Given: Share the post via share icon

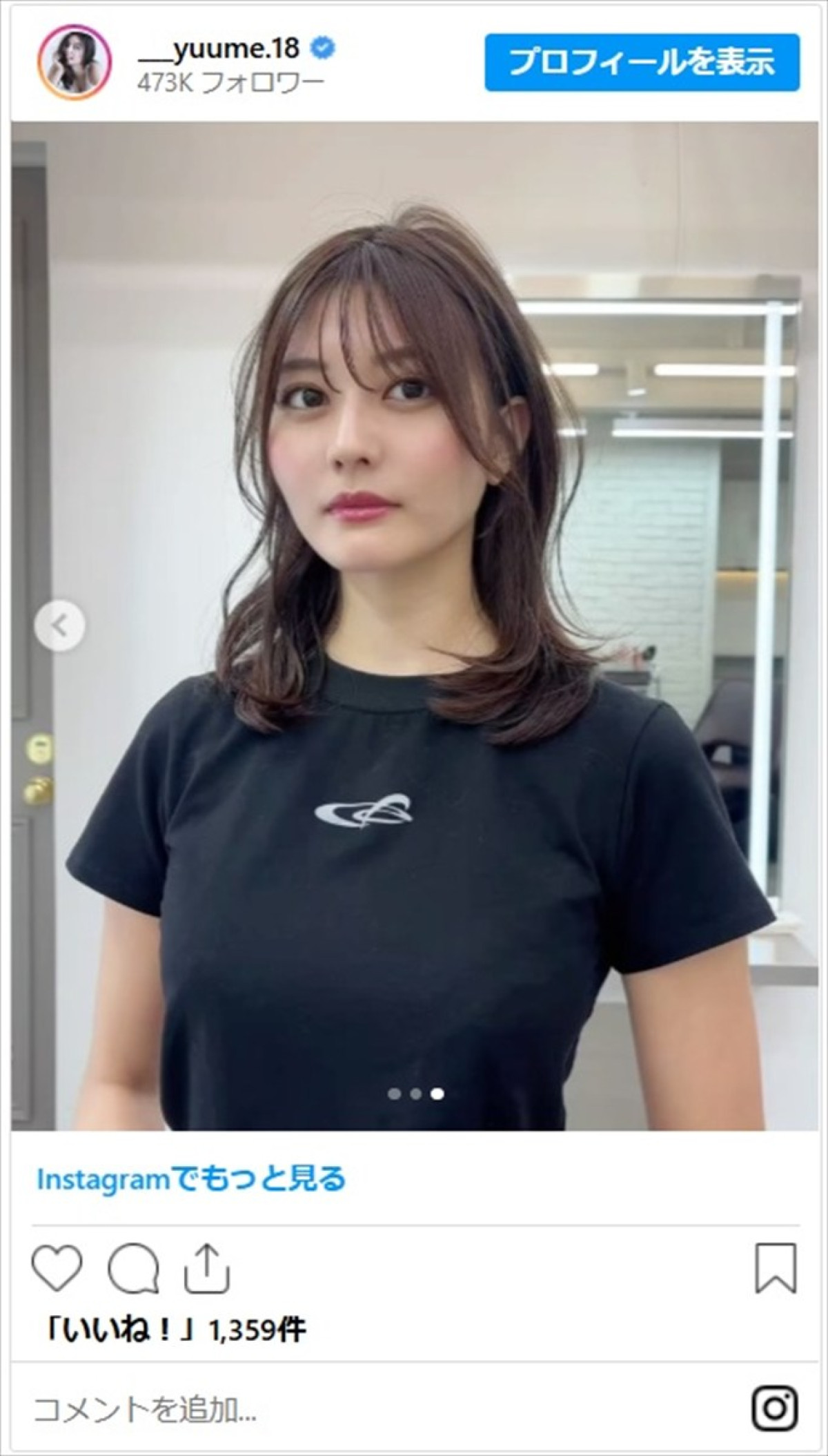Looking at the screenshot, I should pyautogui.click(x=207, y=1267).
